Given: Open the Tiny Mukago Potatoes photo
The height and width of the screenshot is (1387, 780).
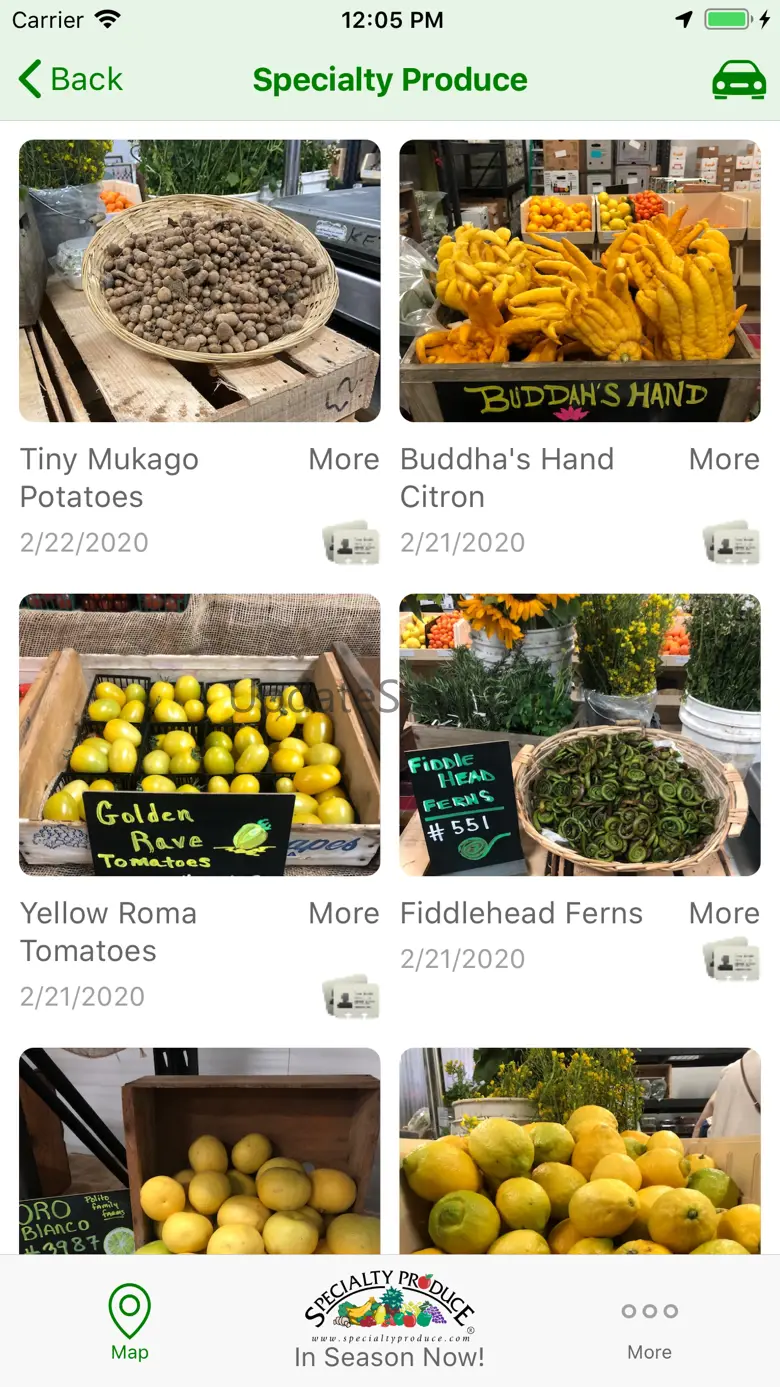Looking at the screenshot, I should (200, 281).
